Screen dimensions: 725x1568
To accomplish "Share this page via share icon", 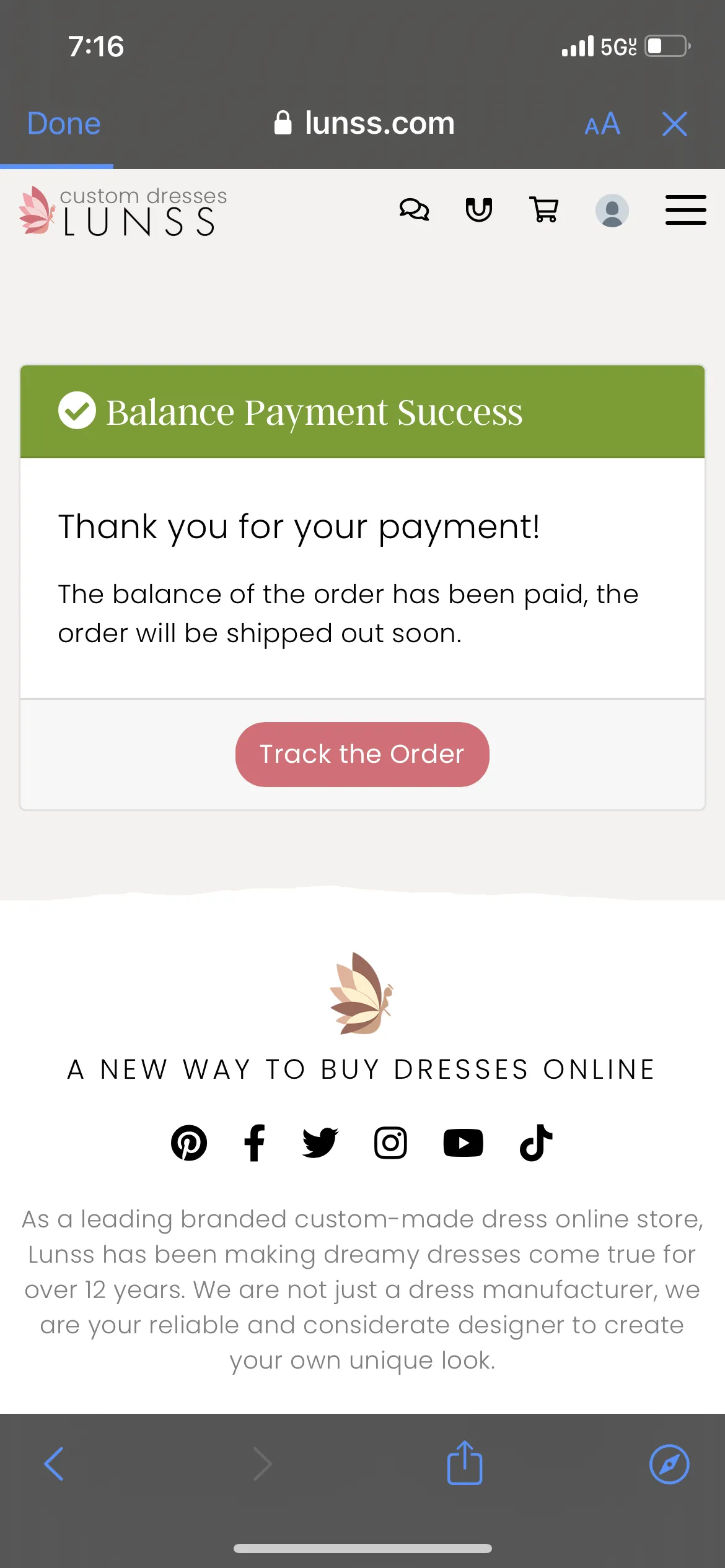I will (x=465, y=1463).
